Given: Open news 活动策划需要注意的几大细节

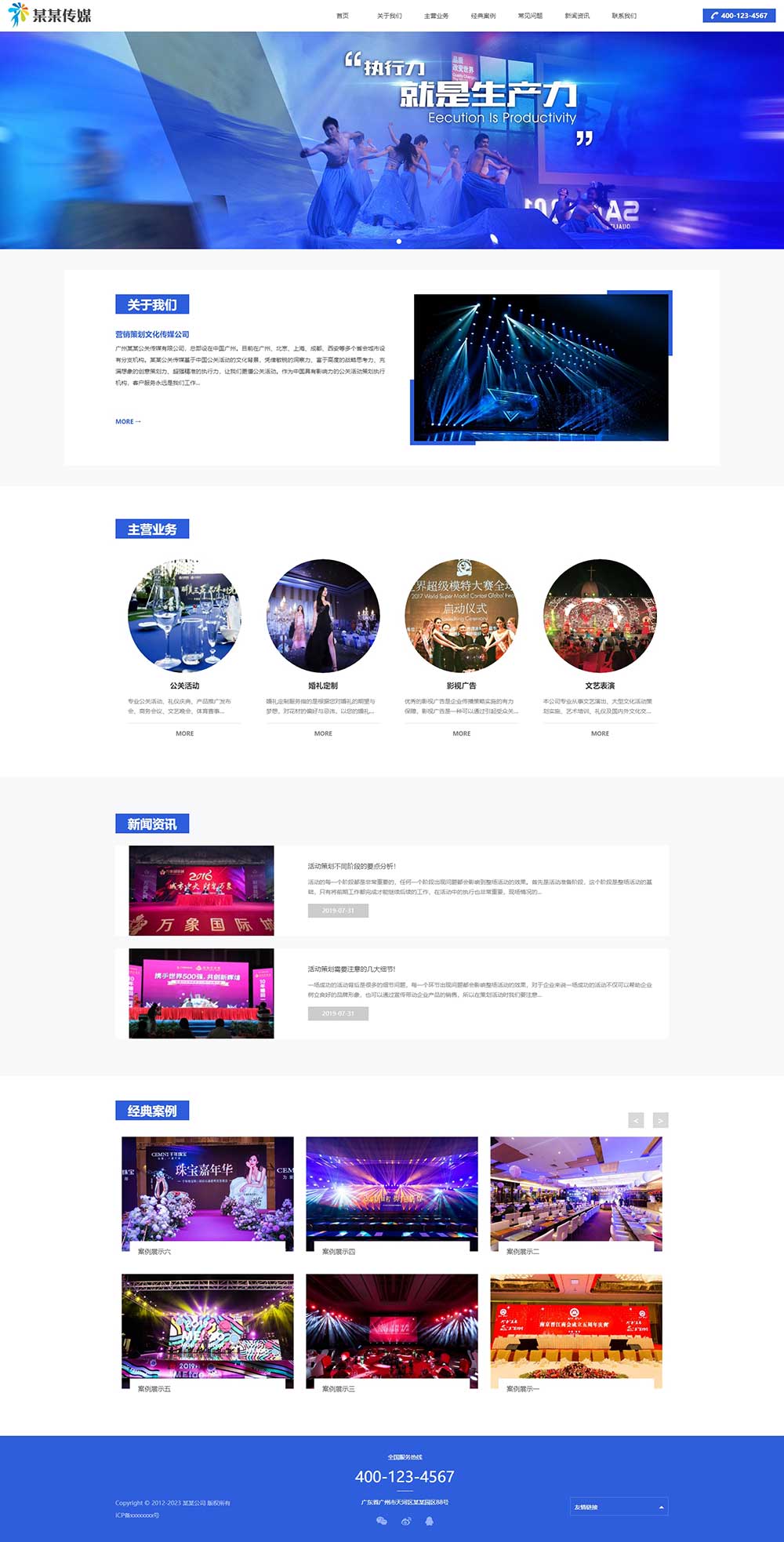Looking at the screenshot, I should [351, 969].
